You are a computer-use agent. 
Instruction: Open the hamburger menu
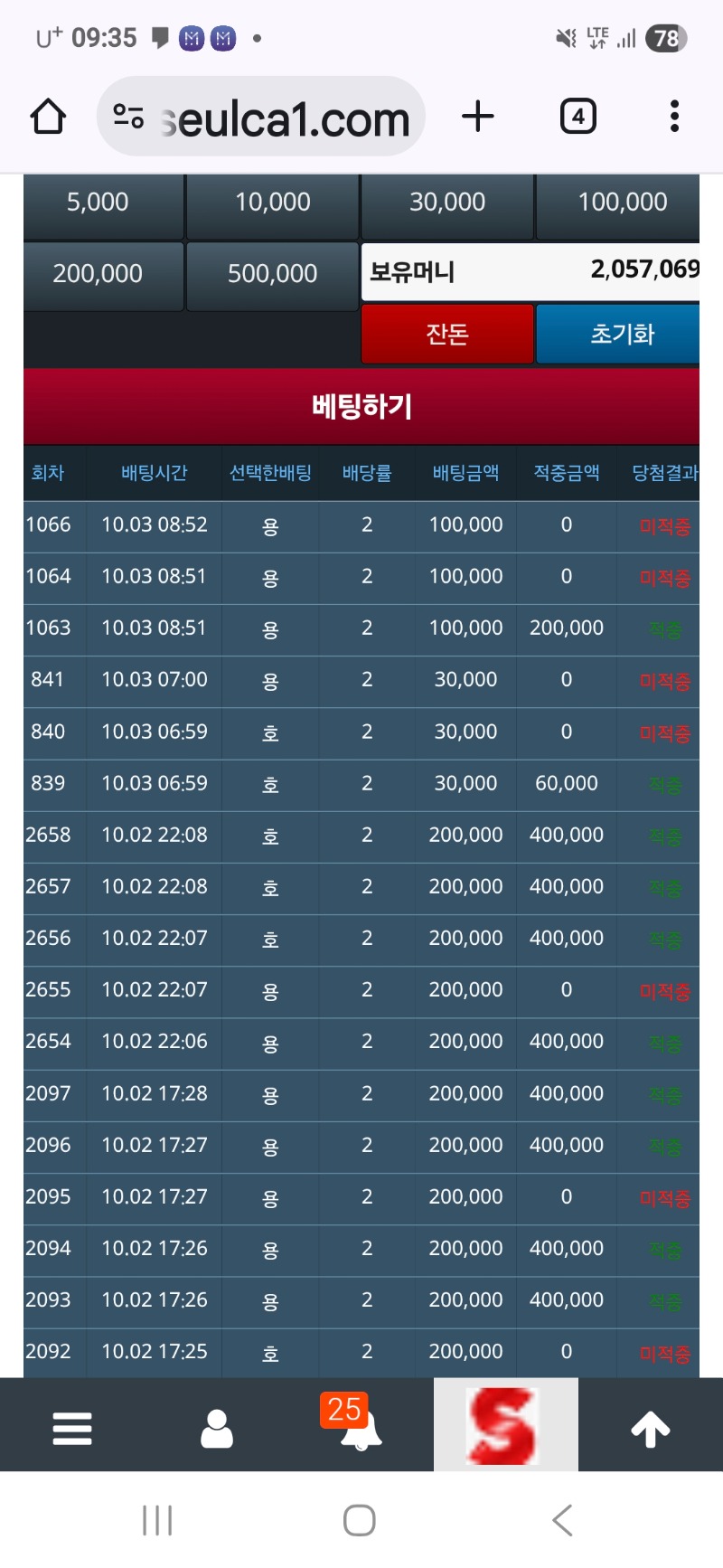coord(72,1429)
